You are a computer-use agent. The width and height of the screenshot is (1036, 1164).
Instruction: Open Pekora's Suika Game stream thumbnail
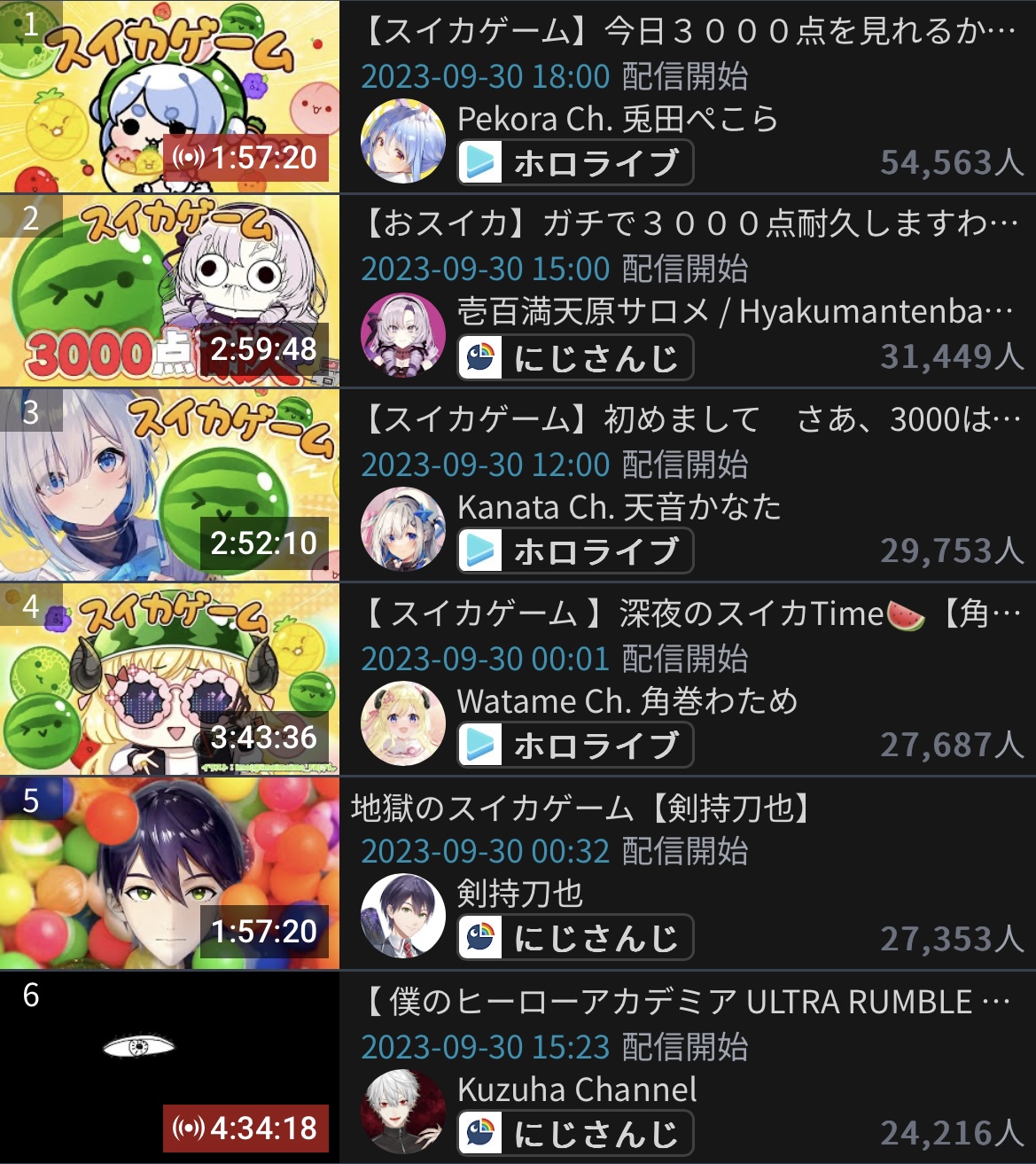coord(169,97)
